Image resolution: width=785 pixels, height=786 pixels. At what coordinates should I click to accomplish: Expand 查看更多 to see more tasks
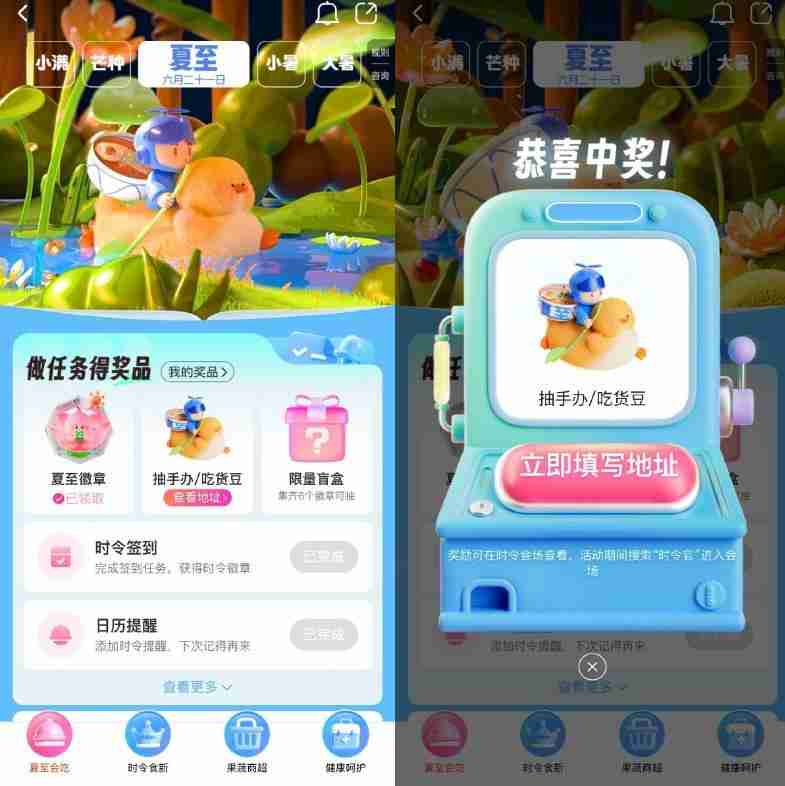196,687
